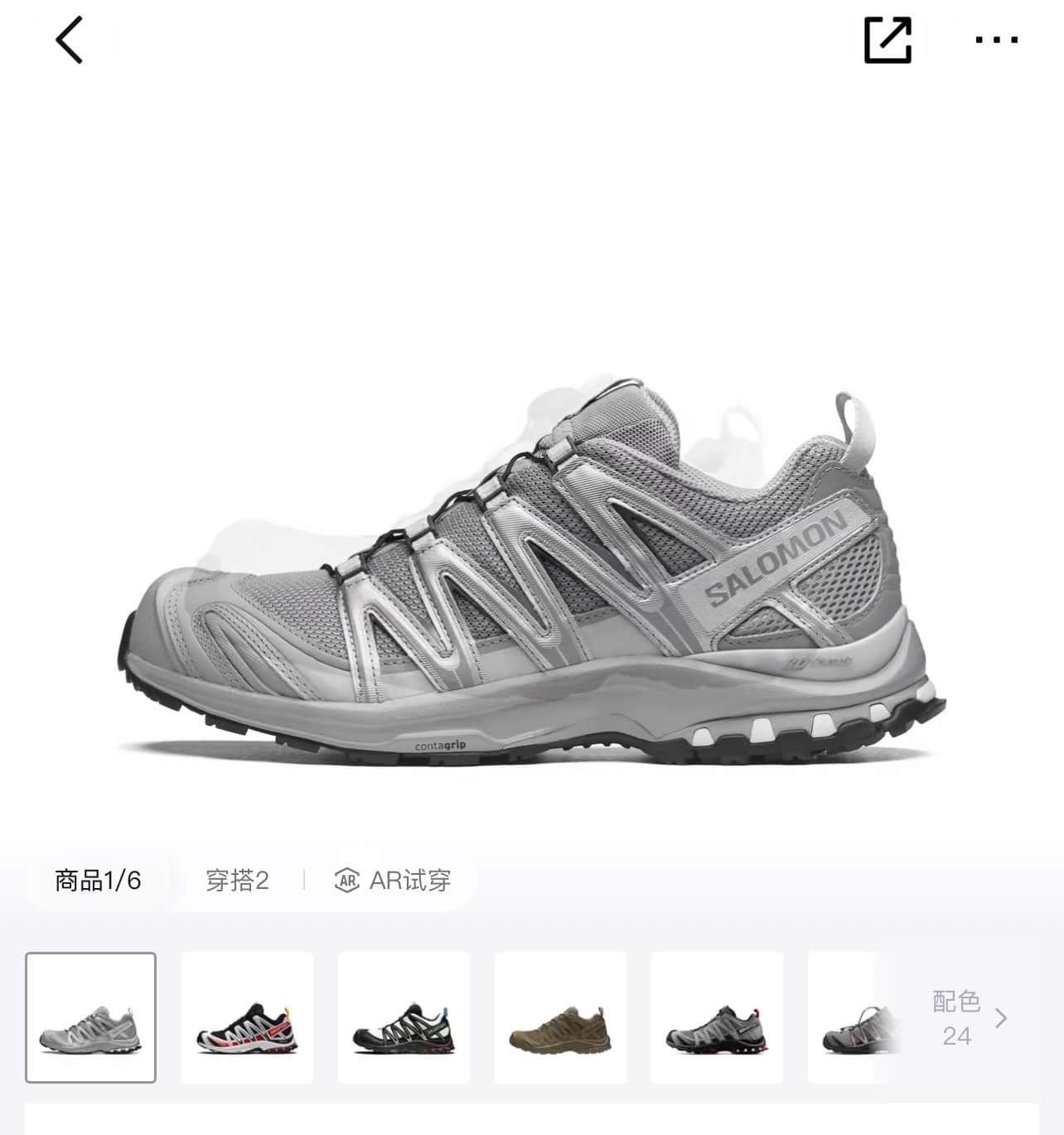The image size is (1064, 1135).
Task: Switch to the 商品 photos tab
Action: click(98, 880)
